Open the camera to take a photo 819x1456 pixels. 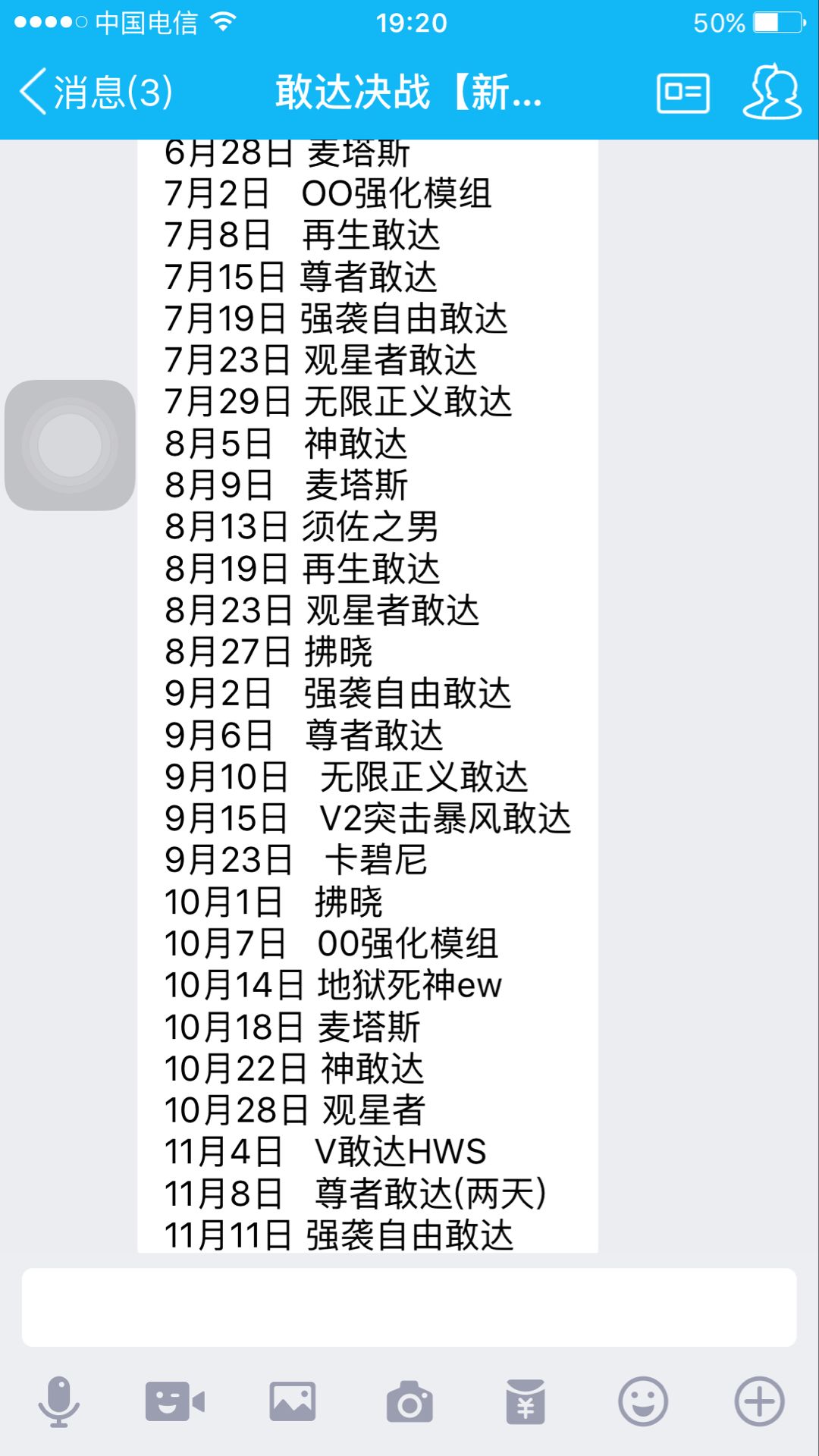click(409, 1401)
